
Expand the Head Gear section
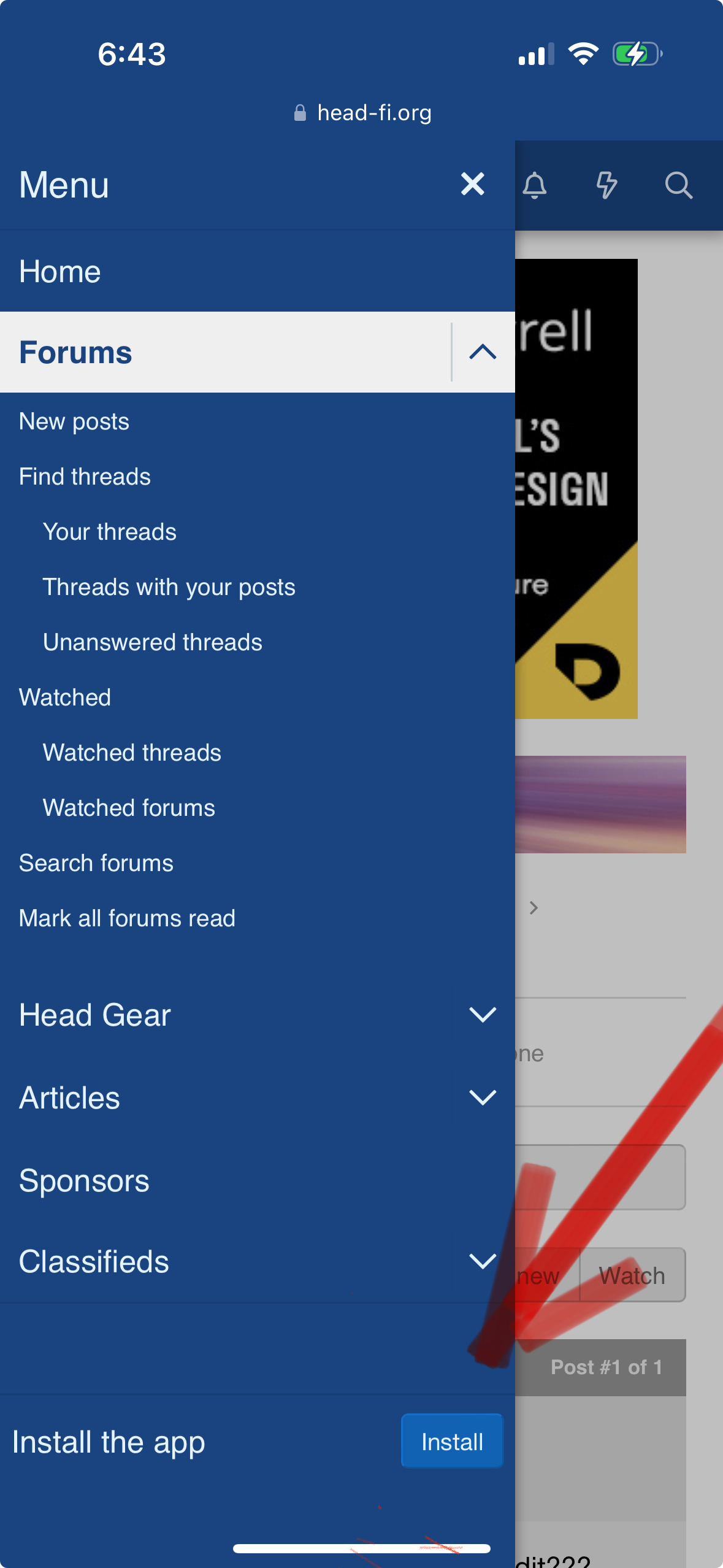pos(483,1015)
